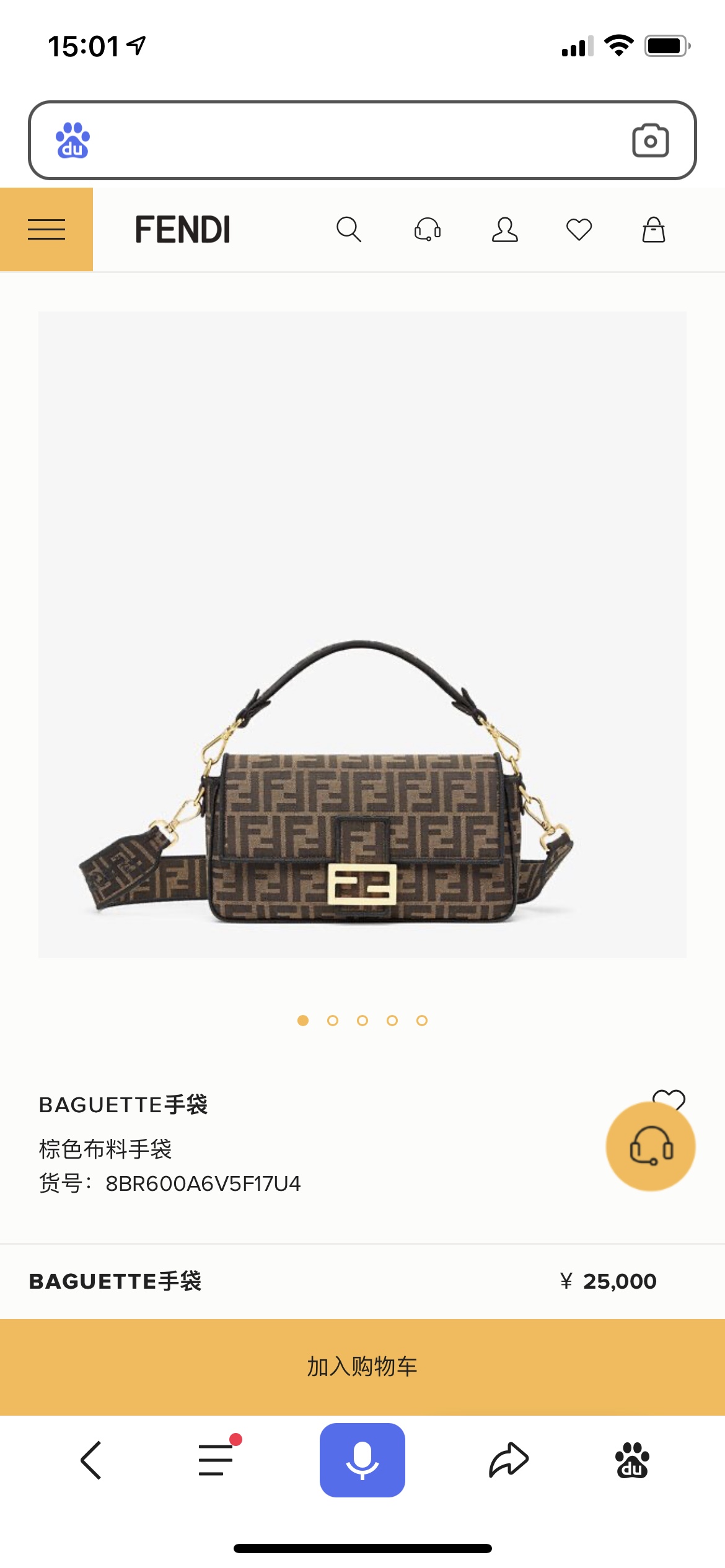Open floating customer support chat button

(651, 1148)
